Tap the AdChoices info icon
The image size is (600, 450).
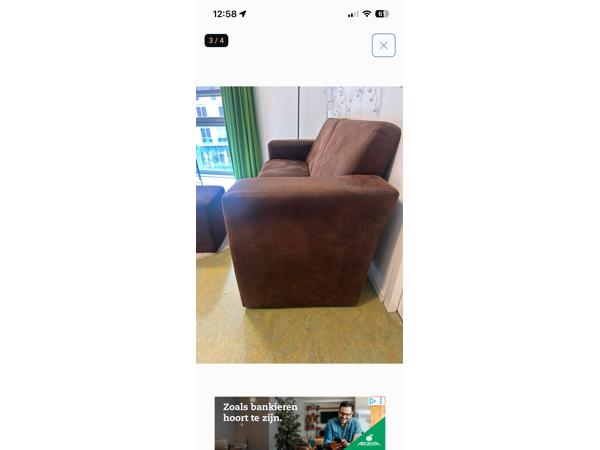(x=373, y=401)
